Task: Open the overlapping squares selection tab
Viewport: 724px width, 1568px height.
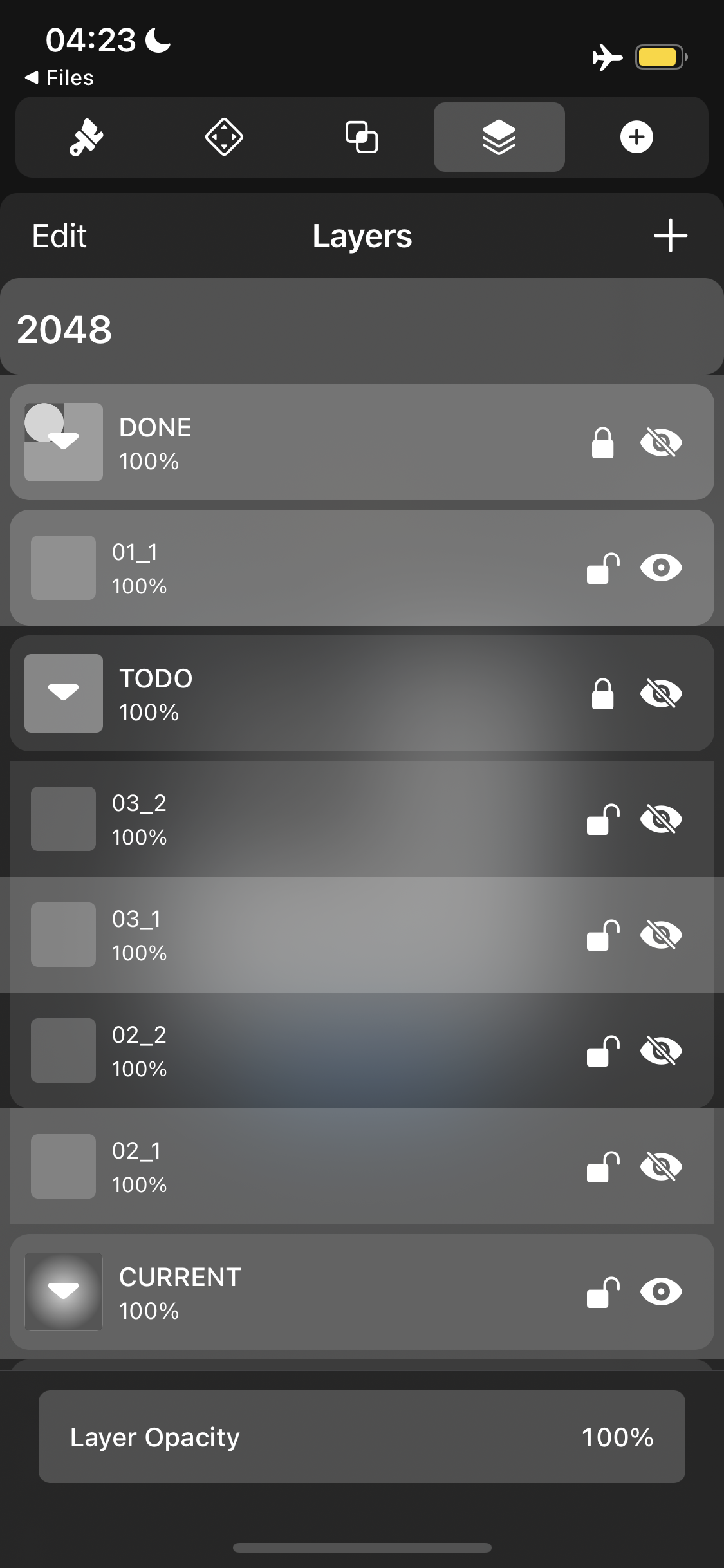Action: pyautogui.click(x=362, y=137)
